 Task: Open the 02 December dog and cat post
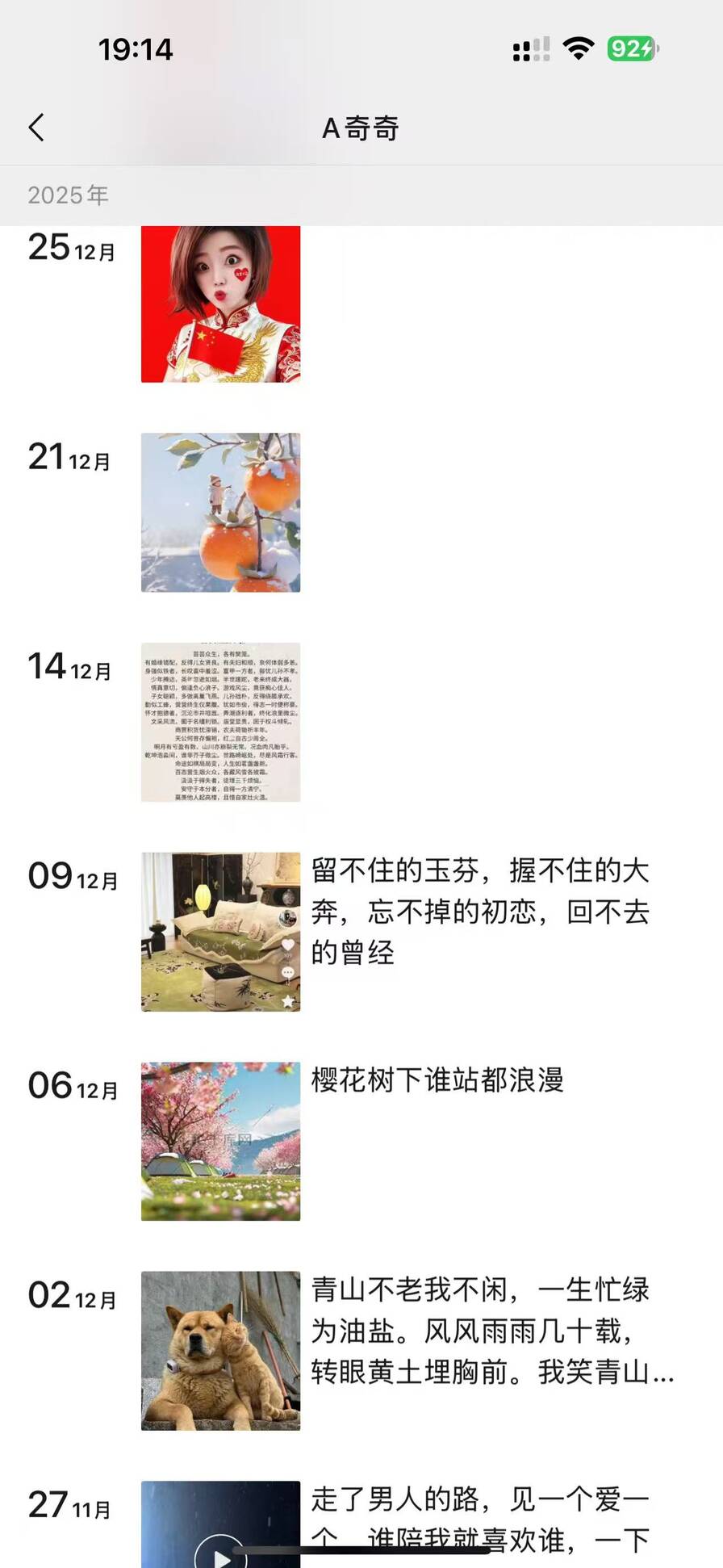pyautogui.click(x=220, y=1350)
